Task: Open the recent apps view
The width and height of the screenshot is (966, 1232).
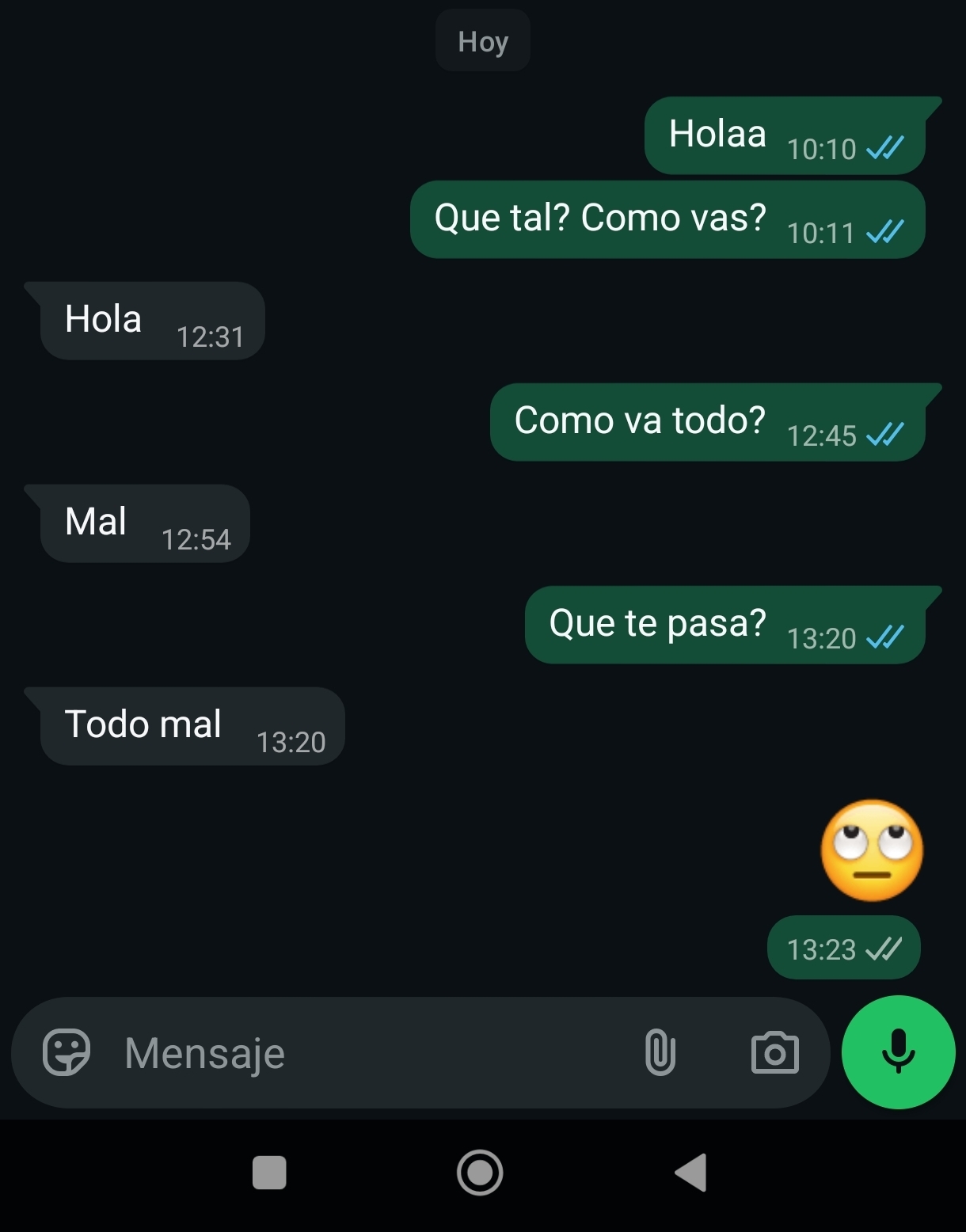Action: pyautogui.click(x=269, y=1173)
